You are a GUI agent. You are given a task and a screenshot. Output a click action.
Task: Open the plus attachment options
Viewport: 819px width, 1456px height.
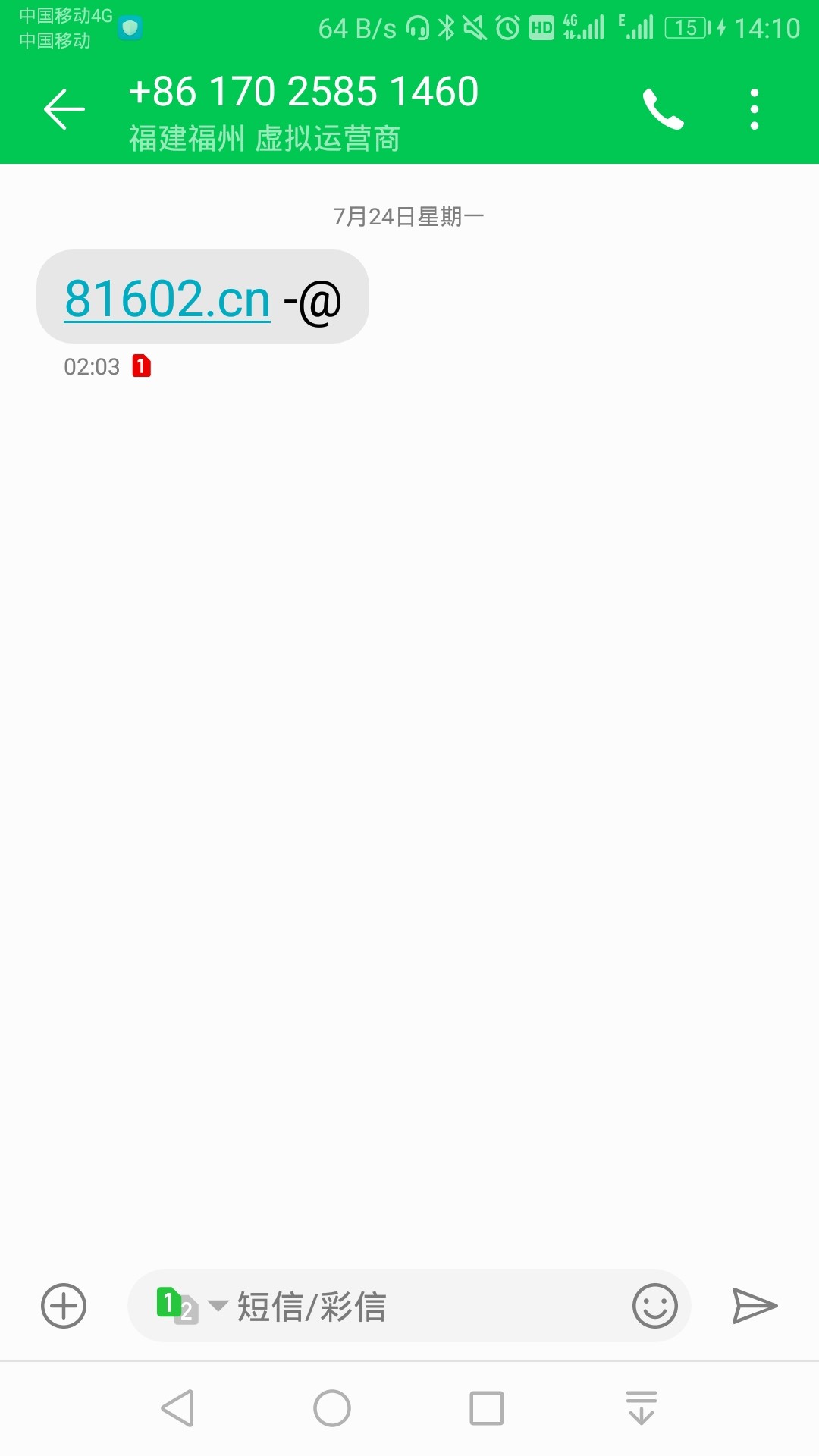[64, 1306]
